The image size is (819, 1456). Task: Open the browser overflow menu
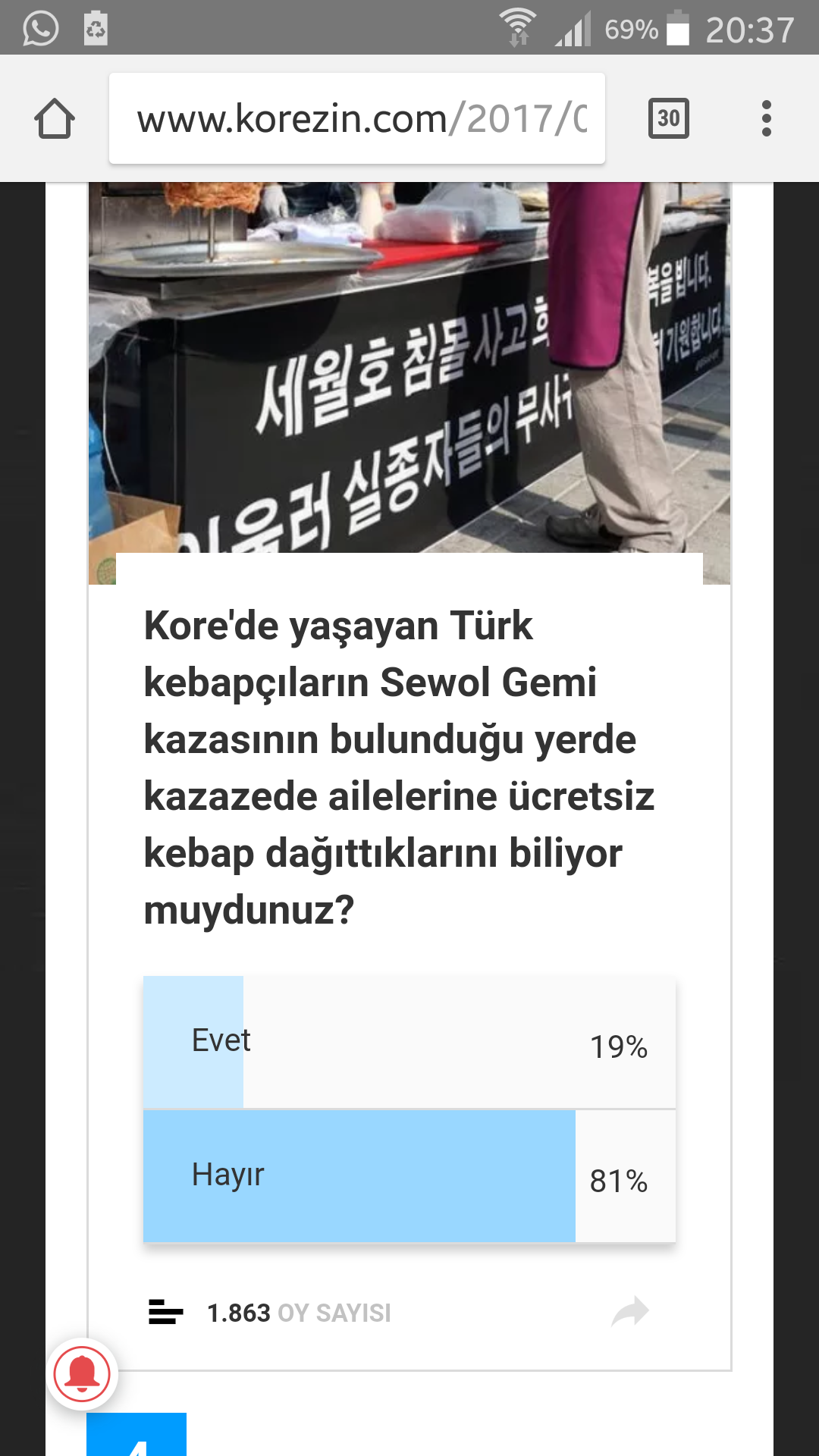[766, 118]
